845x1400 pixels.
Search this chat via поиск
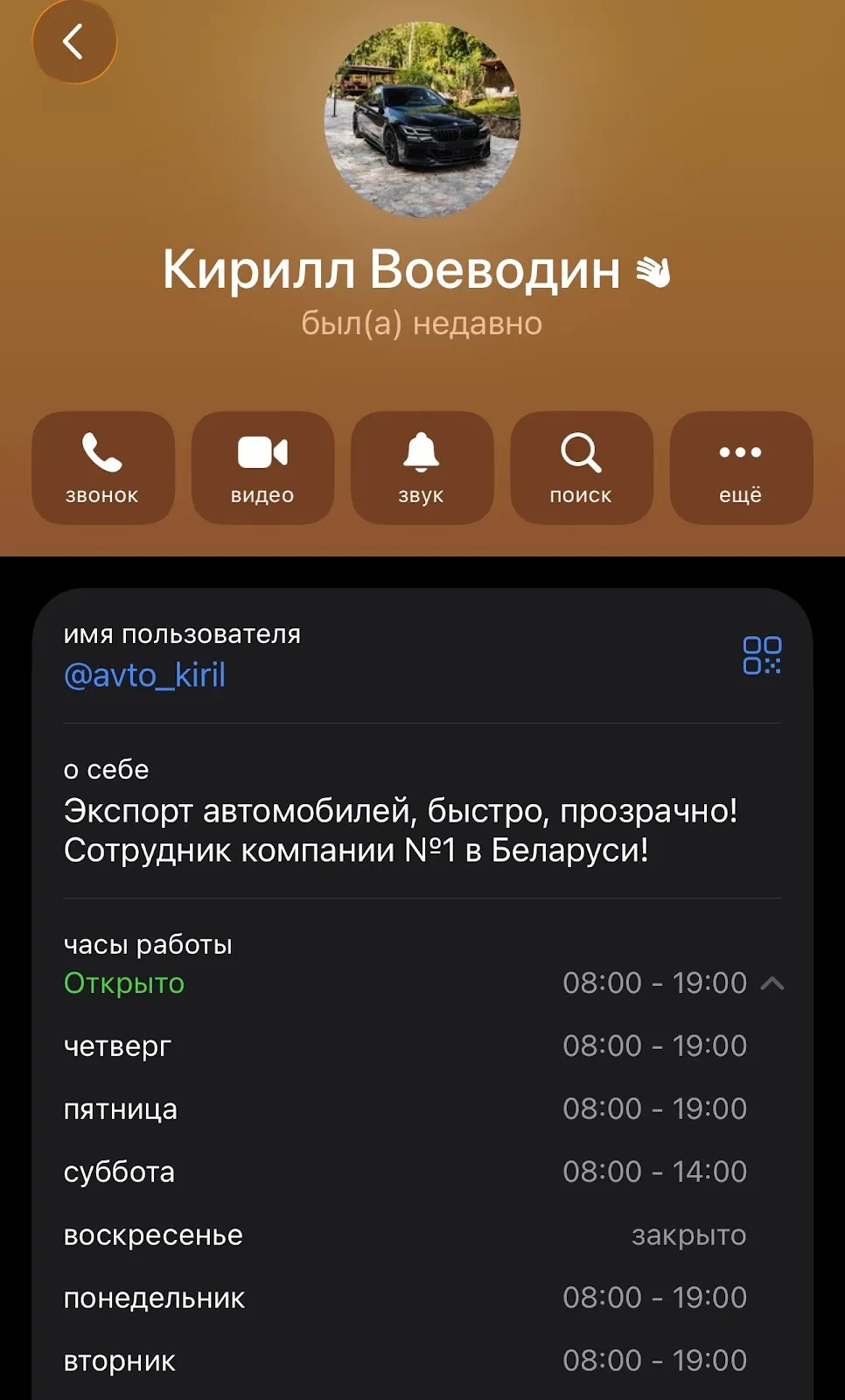click(x=582, y=468)
